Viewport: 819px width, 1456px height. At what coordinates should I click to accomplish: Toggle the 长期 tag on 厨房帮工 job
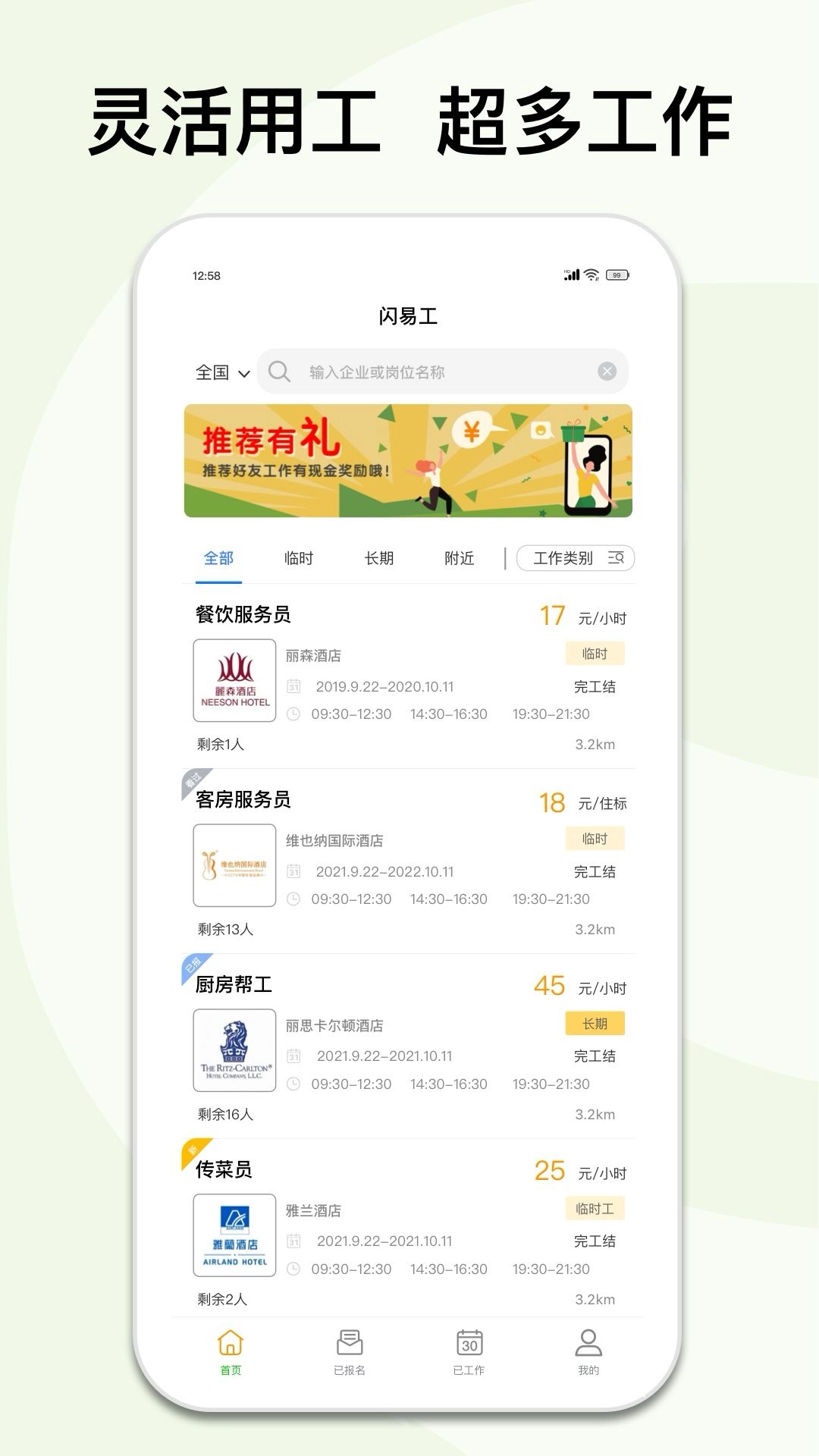tap(595, 1024)
